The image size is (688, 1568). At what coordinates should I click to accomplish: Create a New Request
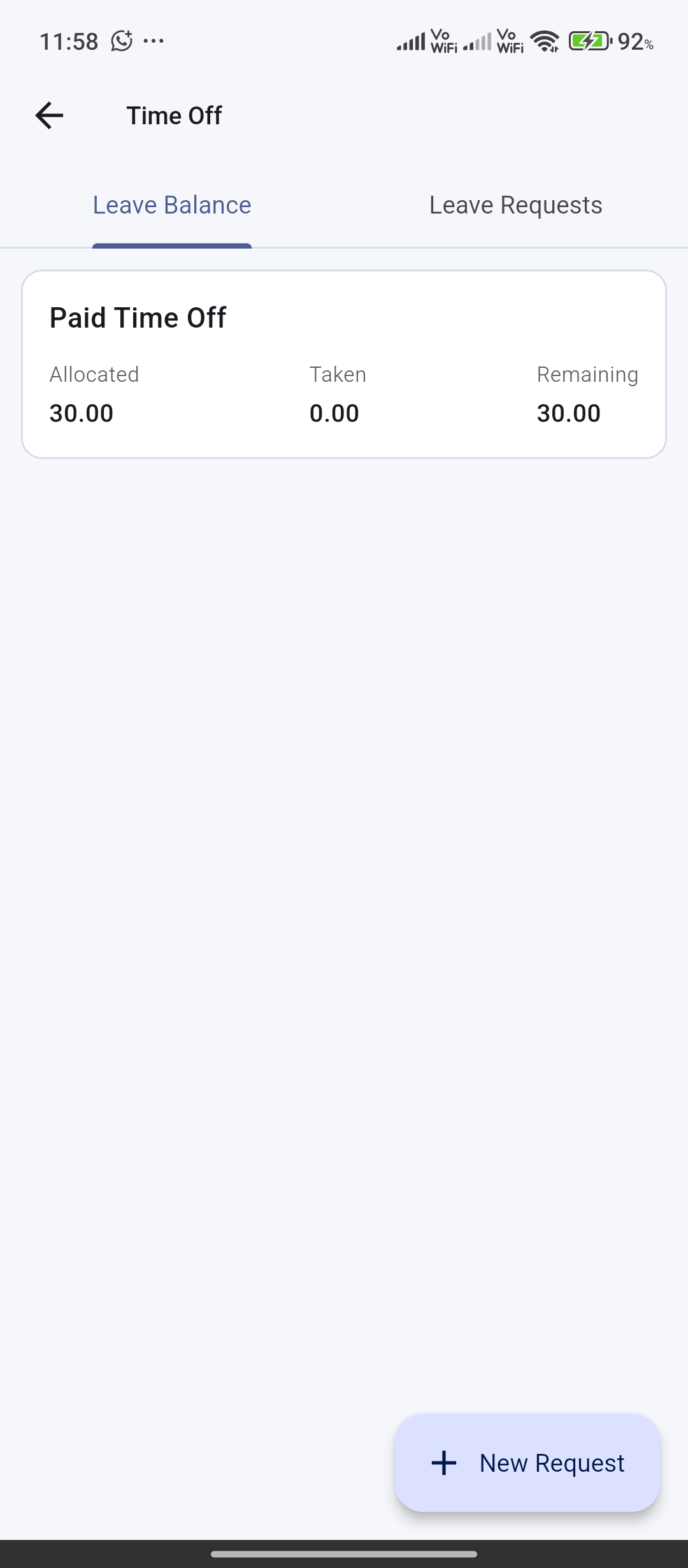tap(527, 1463)
